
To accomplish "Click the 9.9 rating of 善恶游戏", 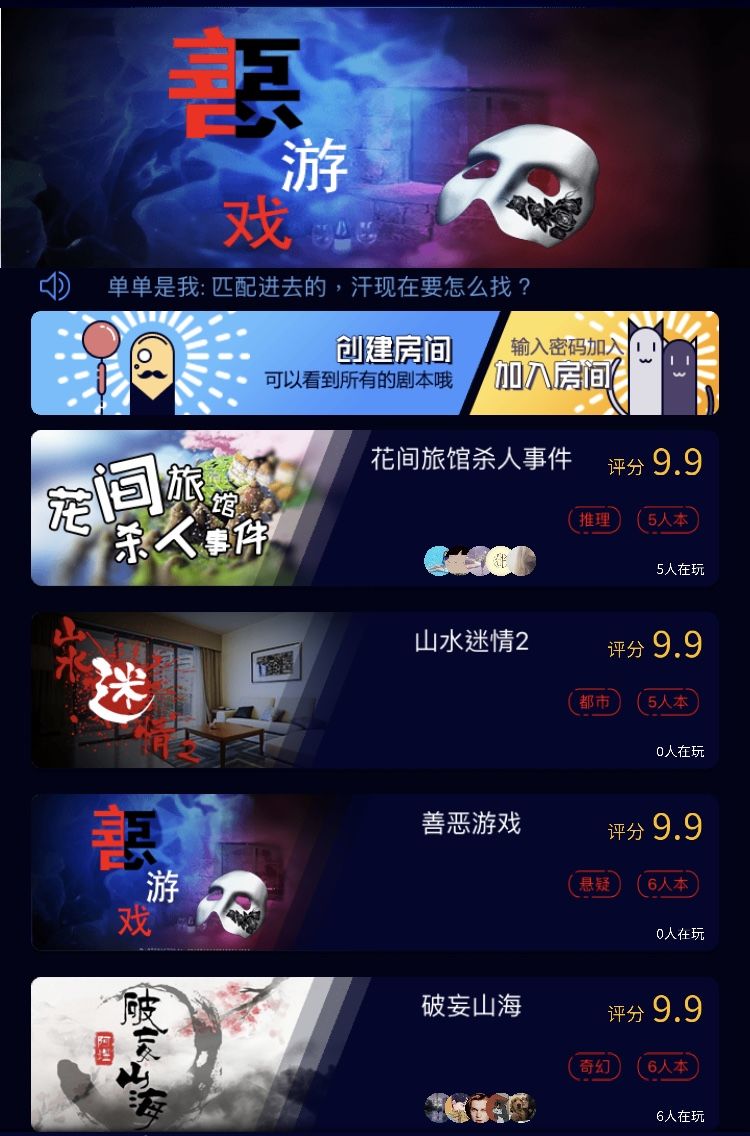I will pos(678,828).
